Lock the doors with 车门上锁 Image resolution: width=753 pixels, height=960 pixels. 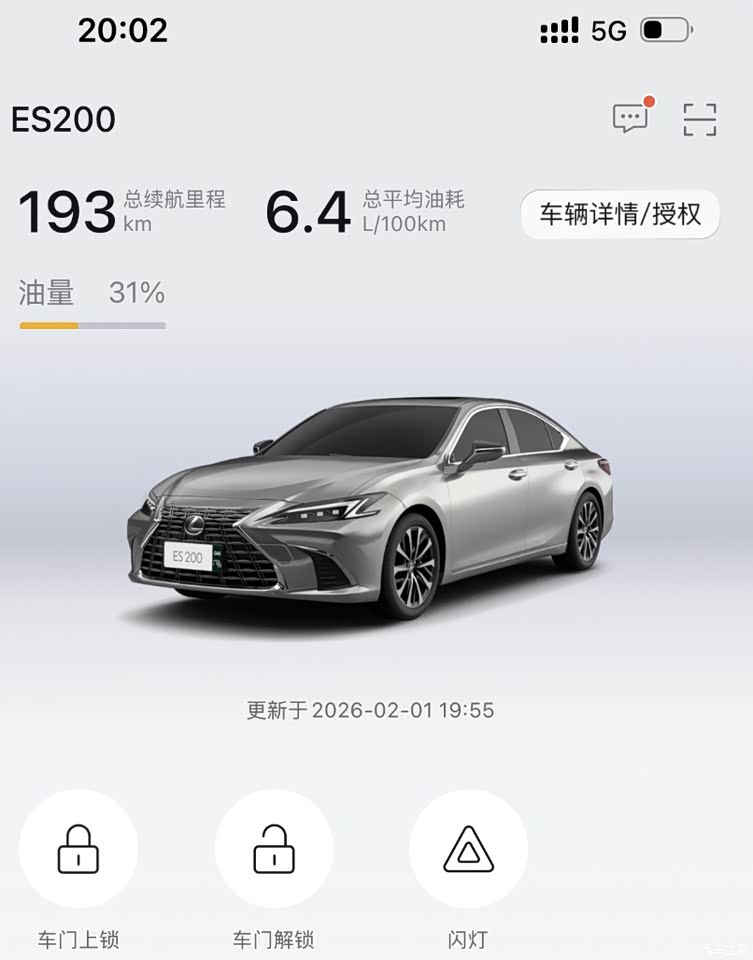(x=78, y=849)
